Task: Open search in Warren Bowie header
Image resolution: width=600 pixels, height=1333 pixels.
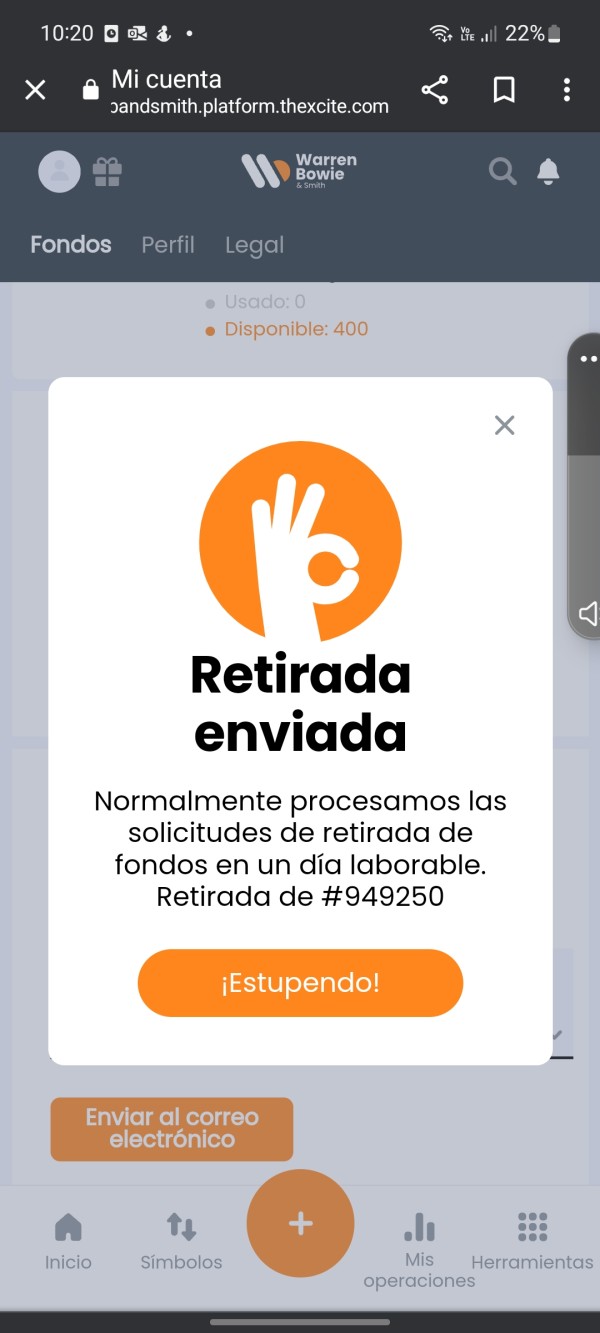Action: click(502, 172)
